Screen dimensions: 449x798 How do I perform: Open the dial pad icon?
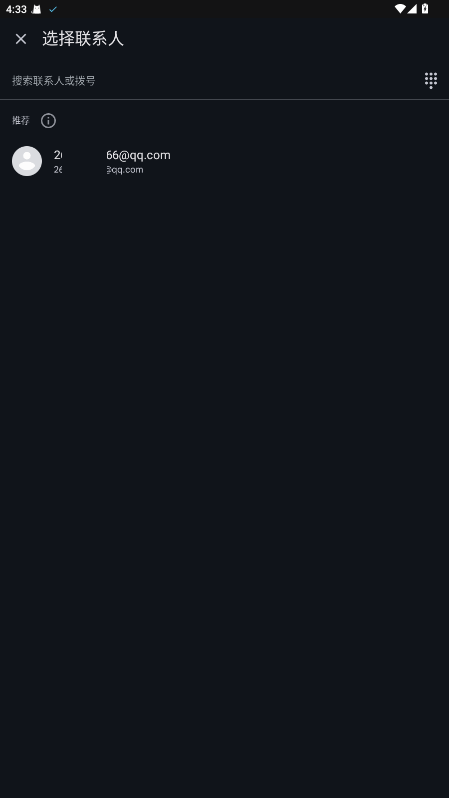(431, 80)
